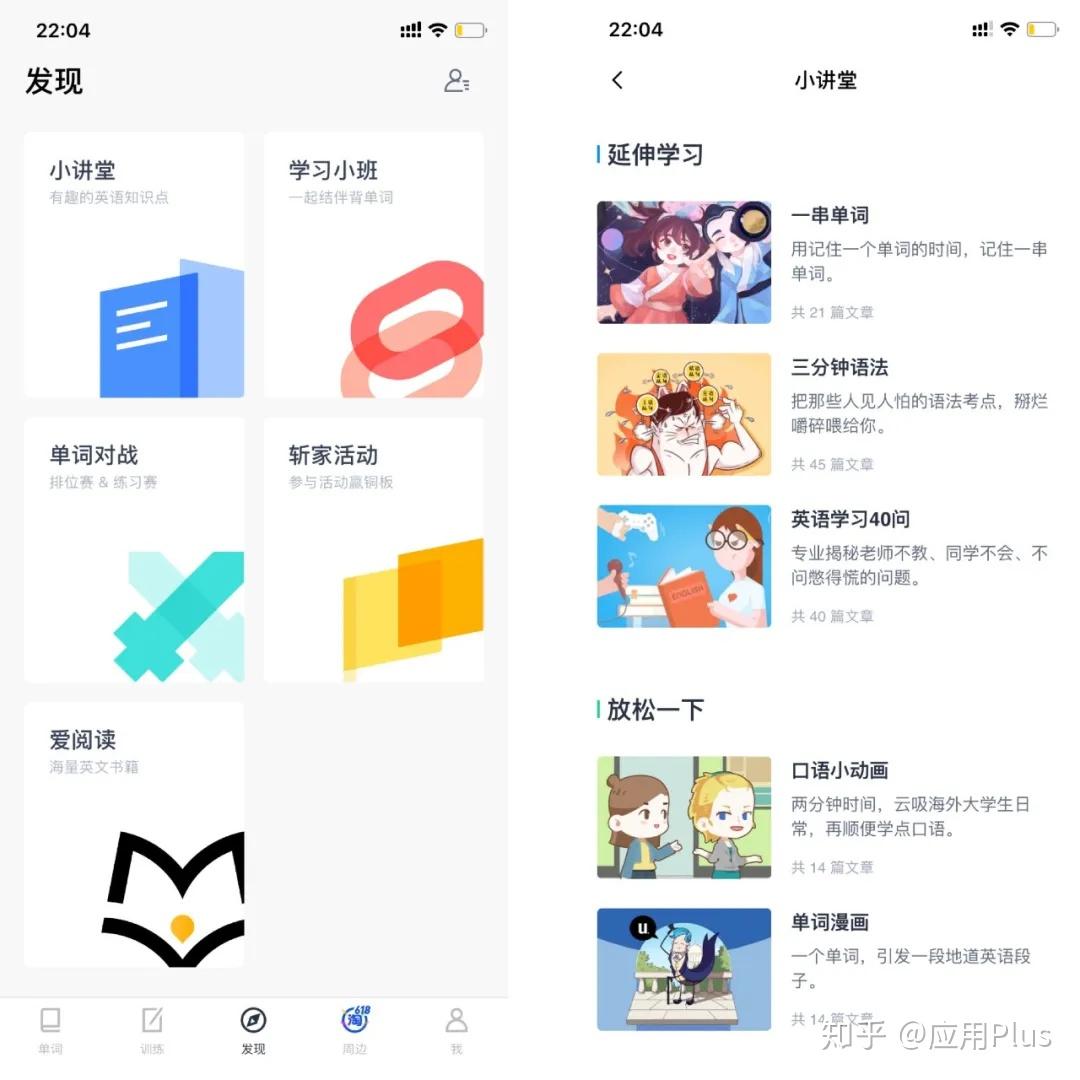Open the 斩家活动 card
The image size is (1080, 1080).
pos(374,550)
